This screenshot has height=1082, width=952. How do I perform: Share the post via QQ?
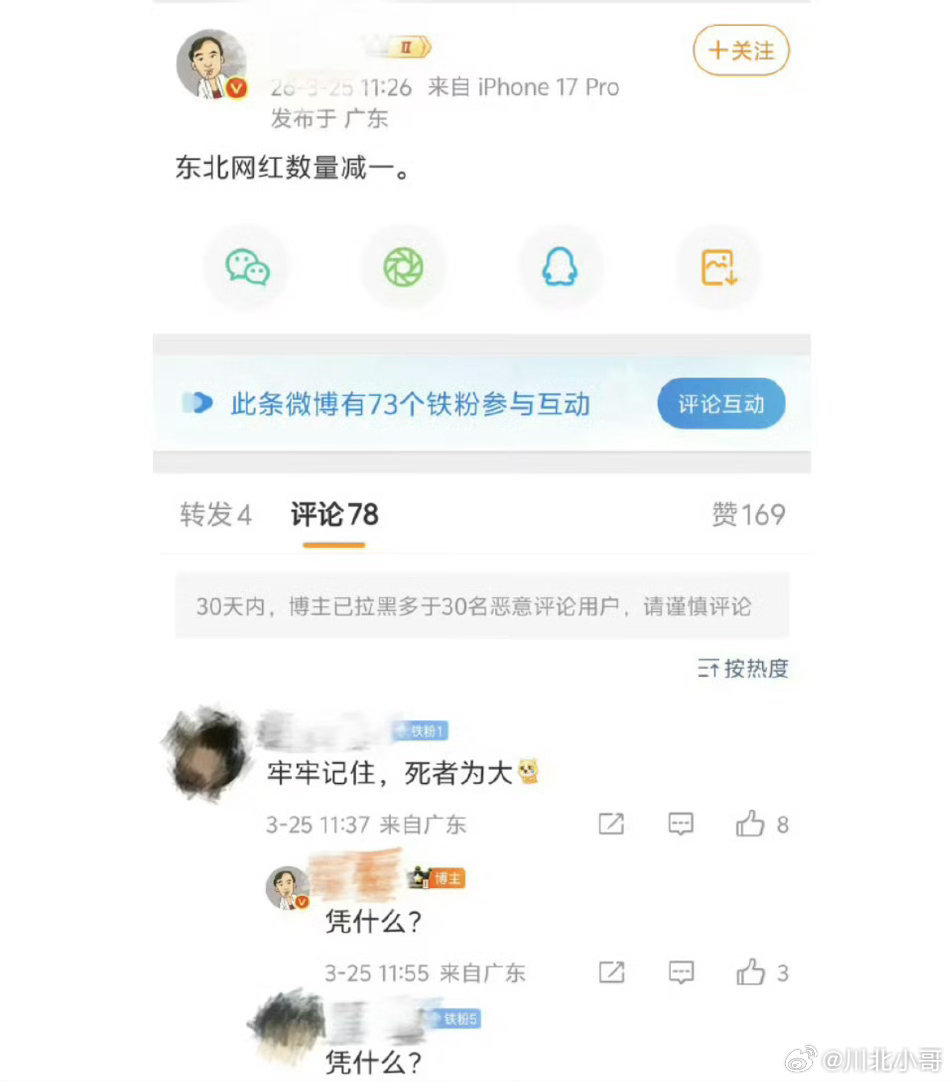coord(560,267)
